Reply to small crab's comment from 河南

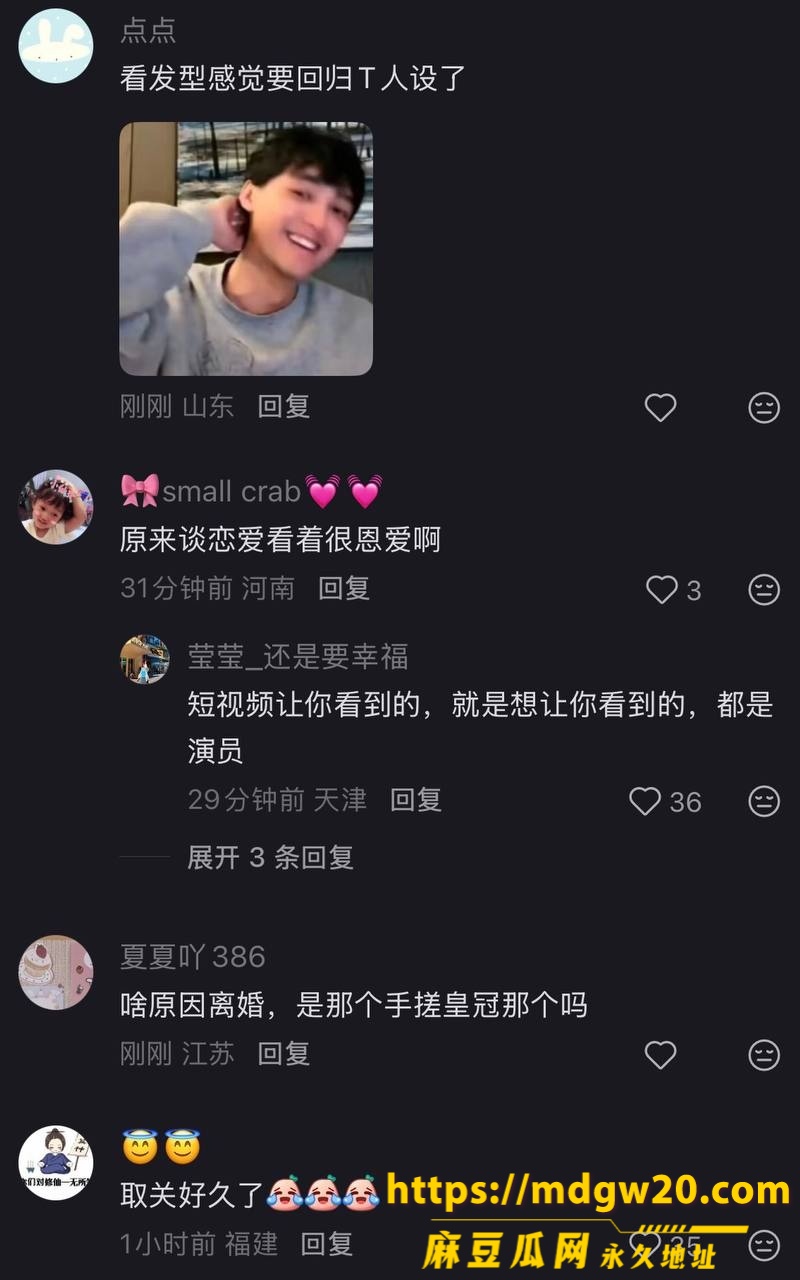344,588
